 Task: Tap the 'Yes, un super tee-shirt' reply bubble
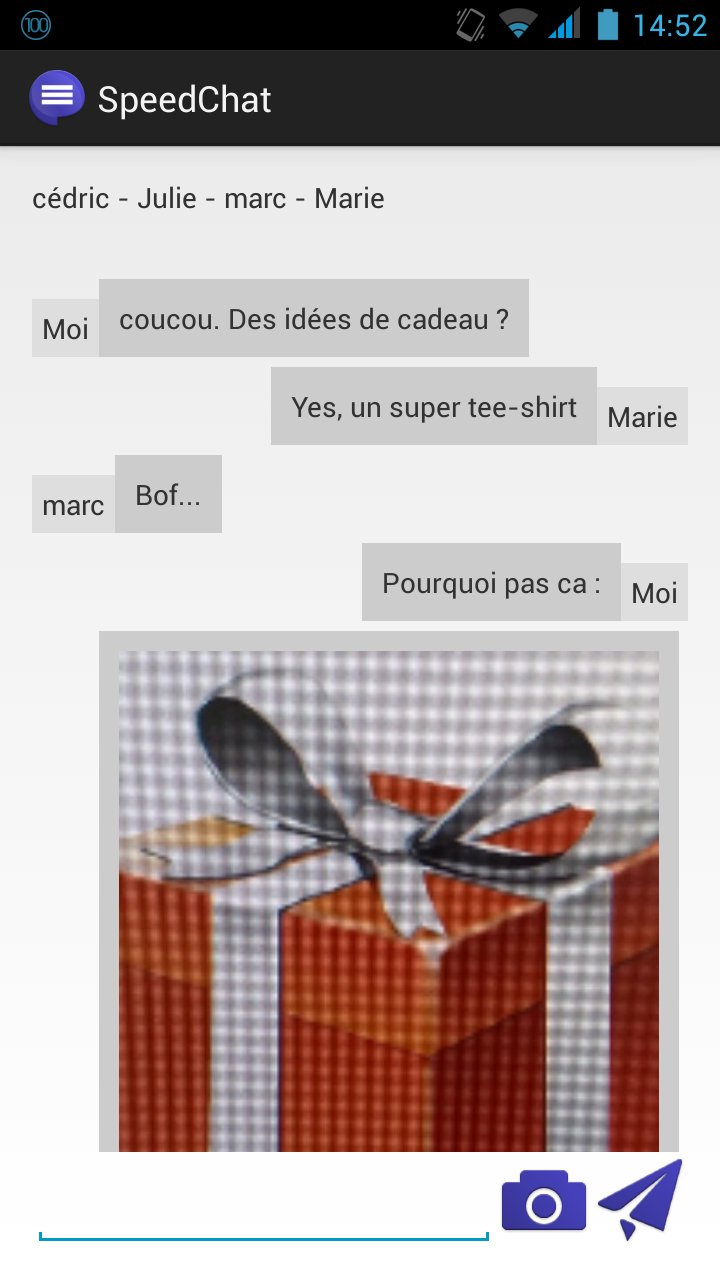click(x=433, y=406)
